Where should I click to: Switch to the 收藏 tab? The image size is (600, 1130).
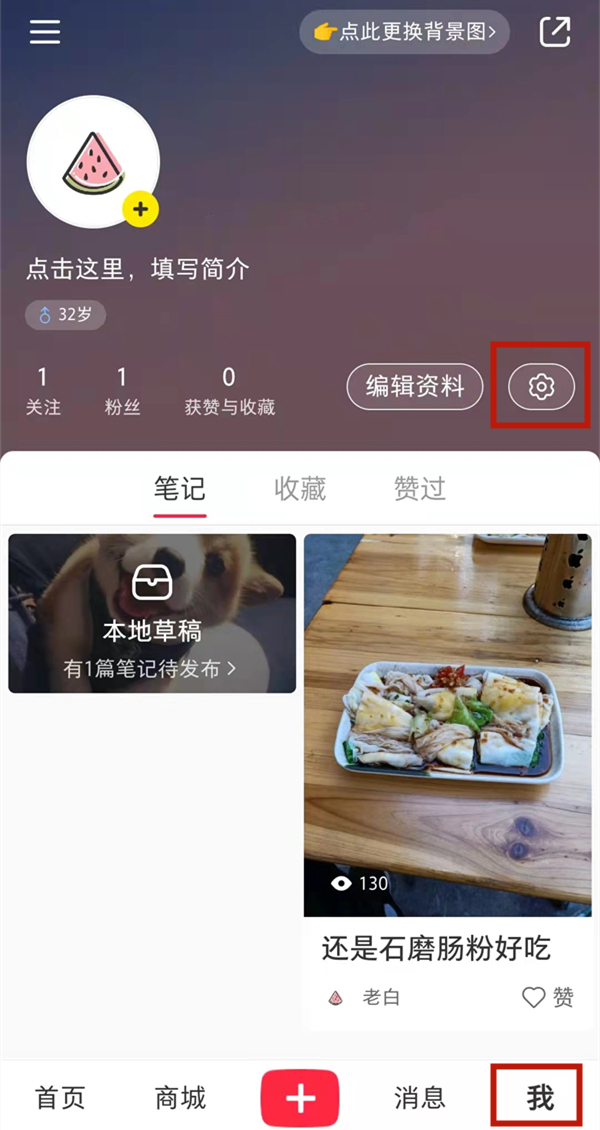tap(300, 489)
